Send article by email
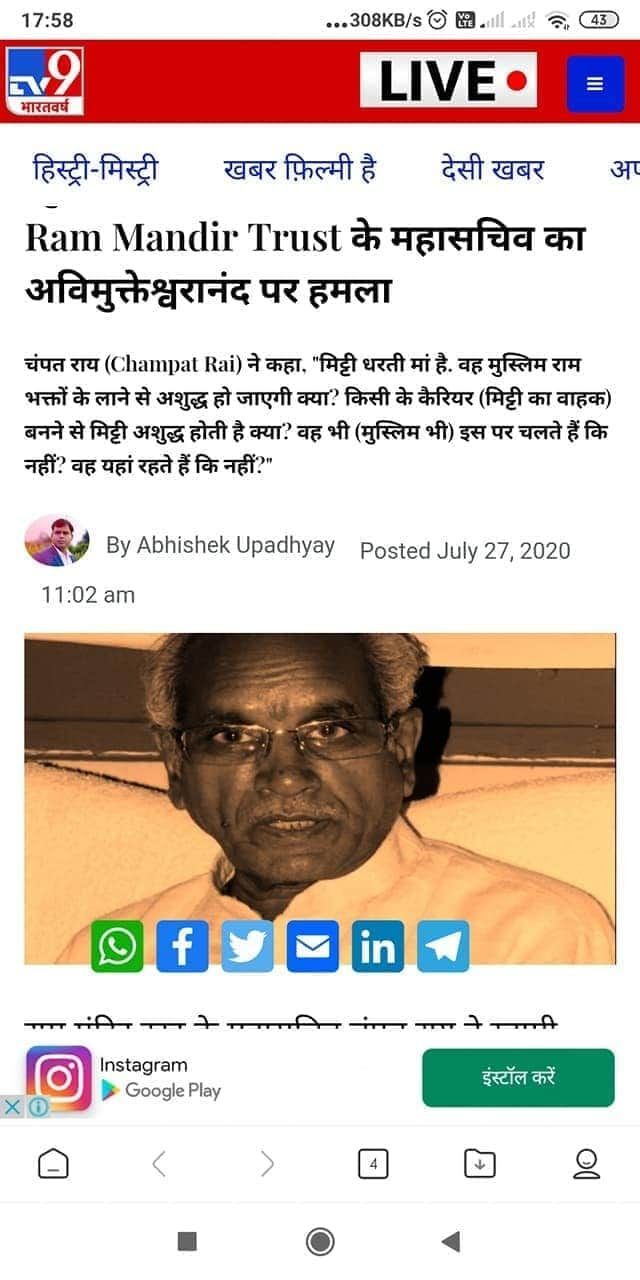This screenshot has width=640, height=1280. 312,946
